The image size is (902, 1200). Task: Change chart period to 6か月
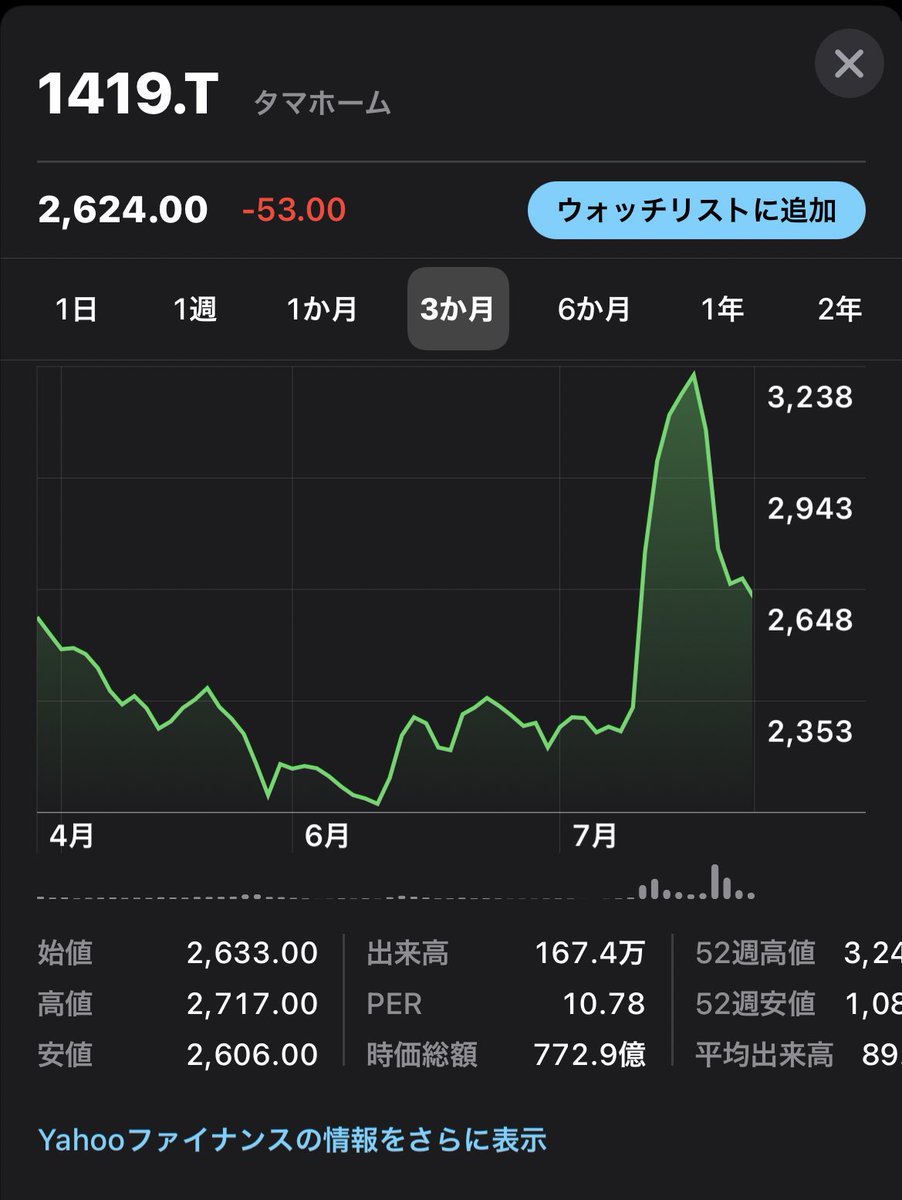(594, 309)
